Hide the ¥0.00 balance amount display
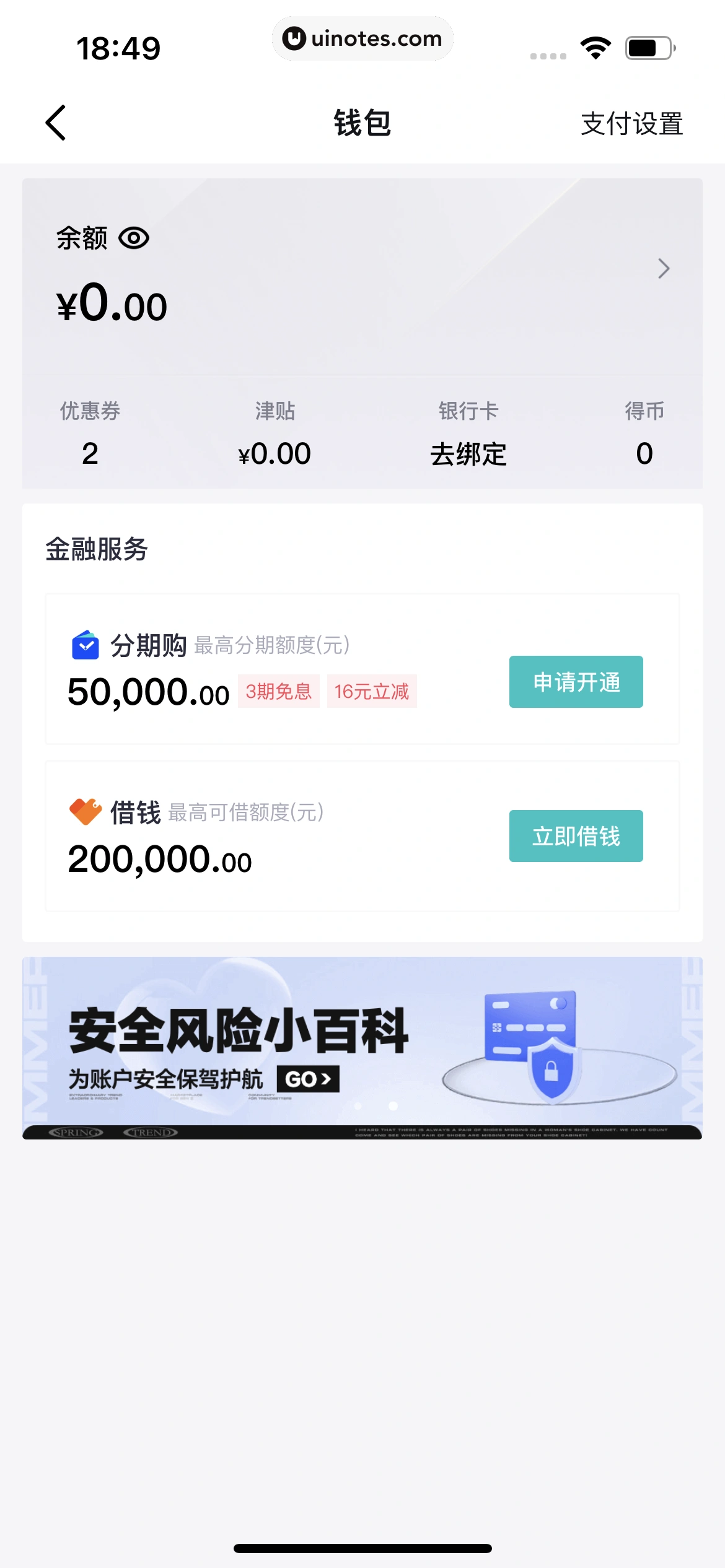Image resolution: width=725 pixels, height=1568 pixels. pos(112,303)
